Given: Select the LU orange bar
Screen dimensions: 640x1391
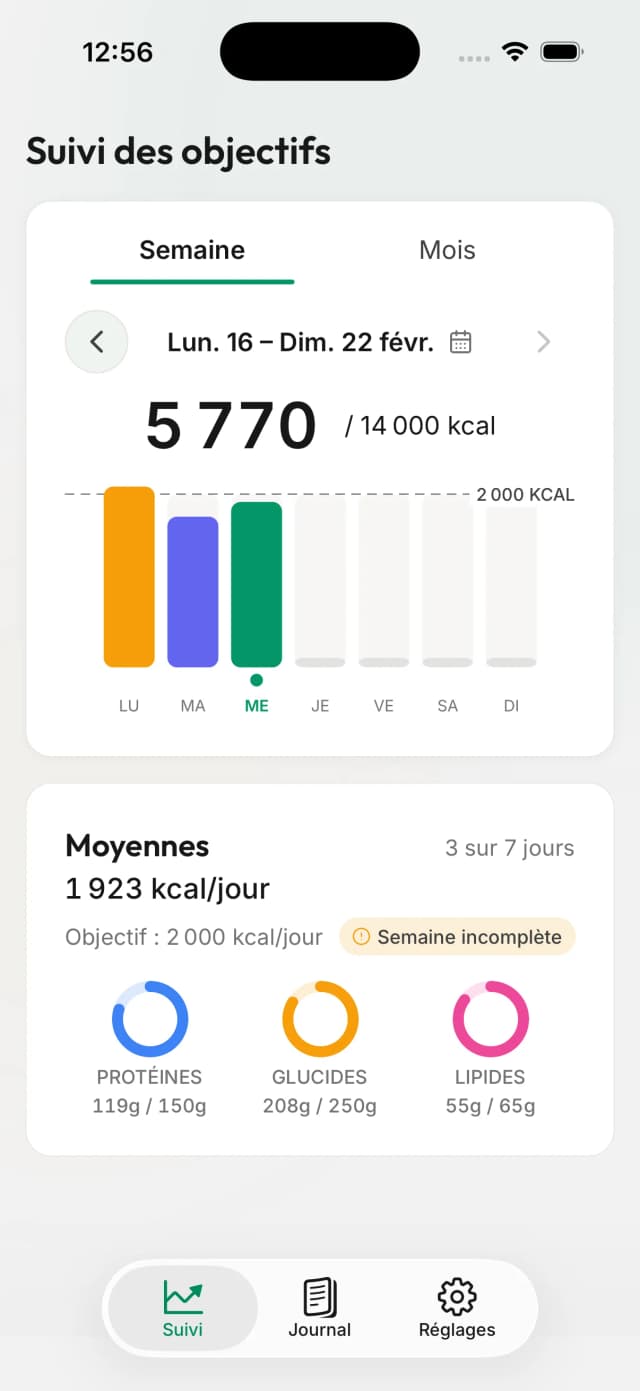Looking at the screenshot, I should (129, 577).
